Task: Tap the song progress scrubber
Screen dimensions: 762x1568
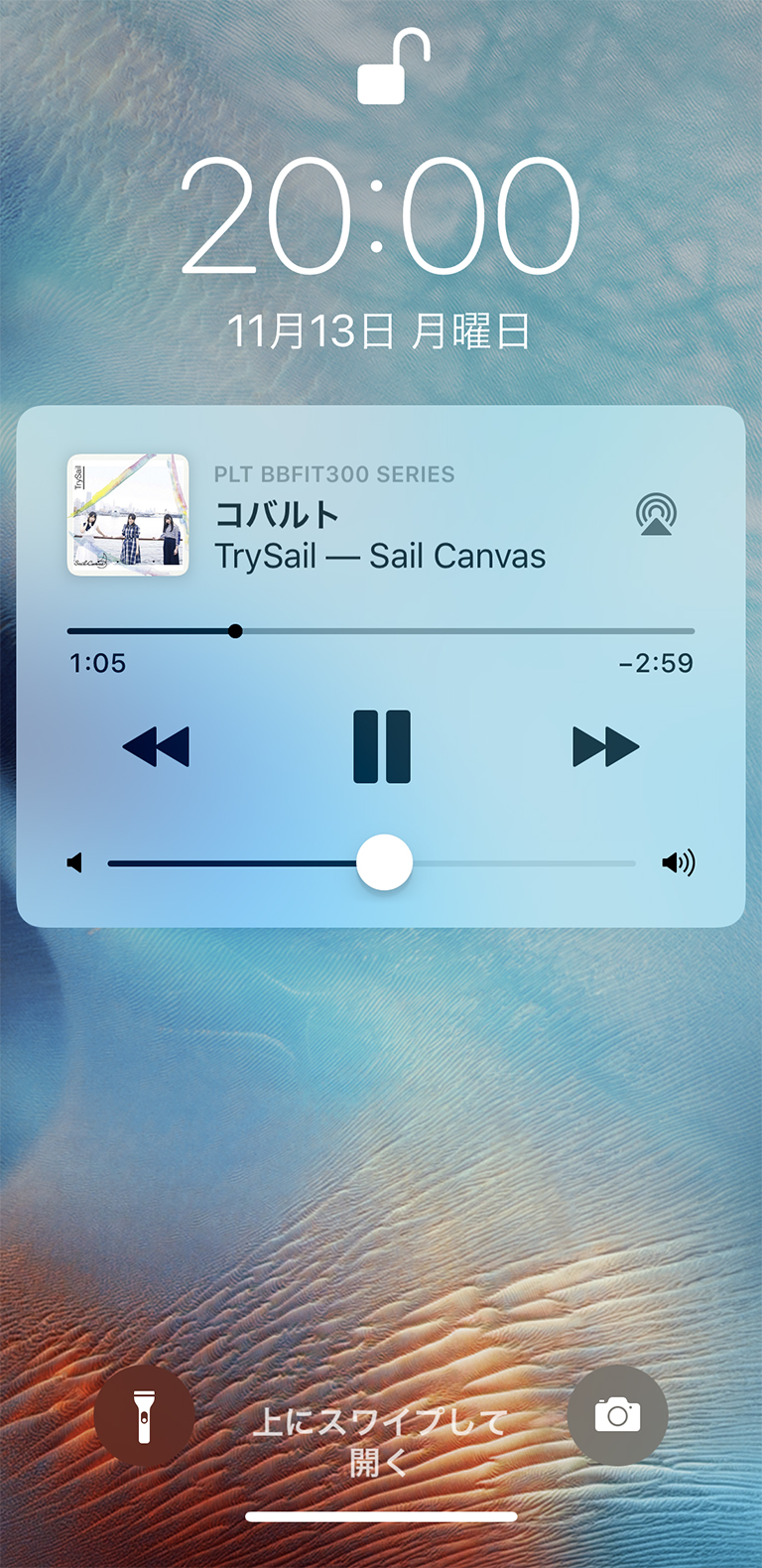Action: [x=235, y=631]
